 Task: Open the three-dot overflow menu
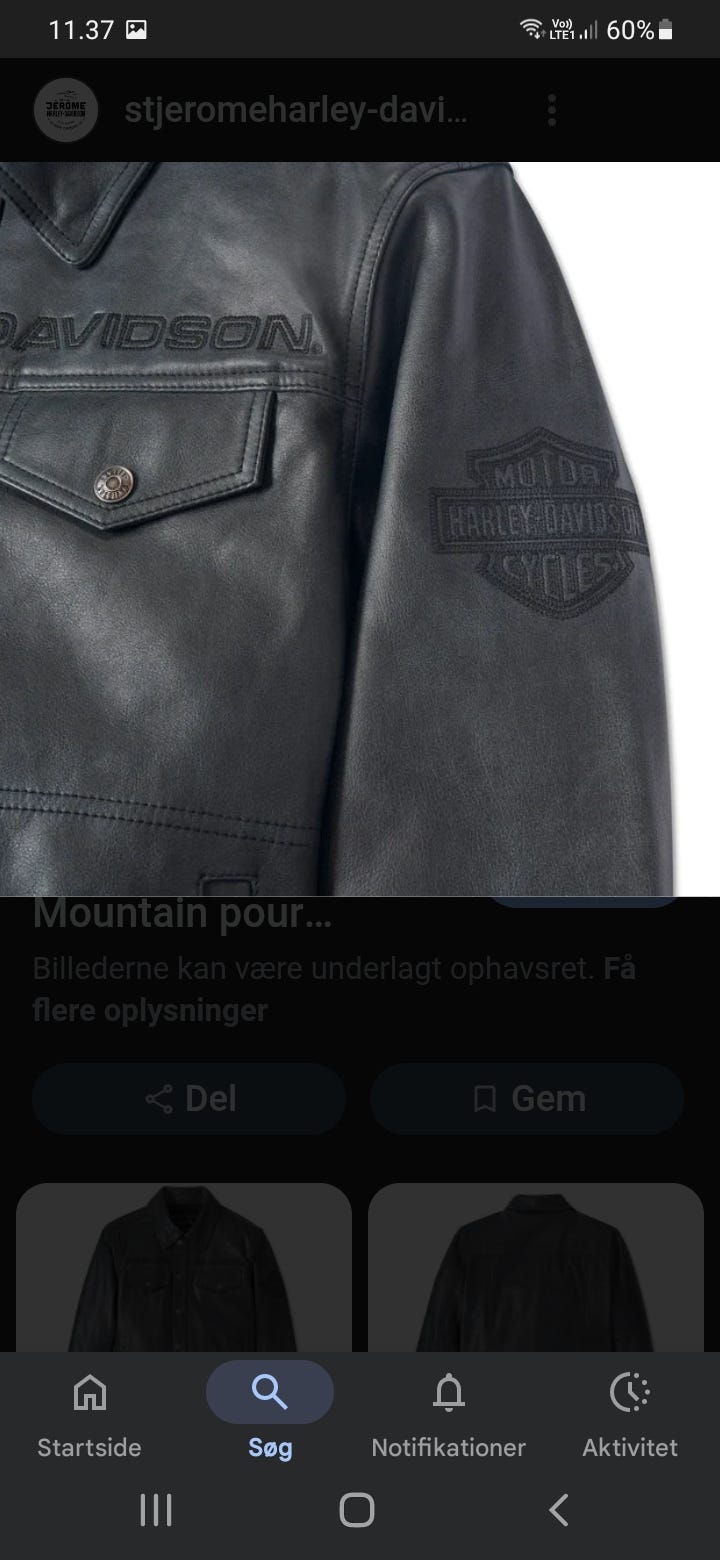(x=551, y=110)
